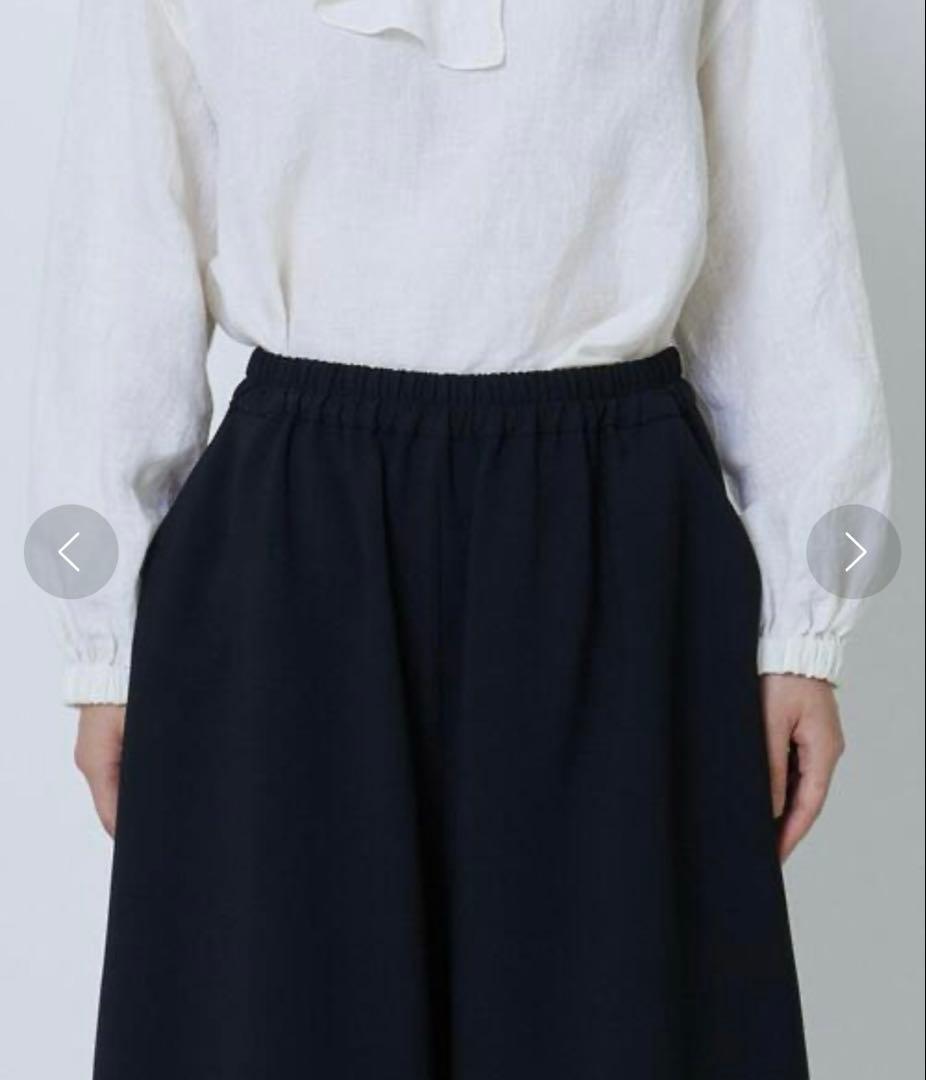Go to the next product image

click(x=853, y=552)
